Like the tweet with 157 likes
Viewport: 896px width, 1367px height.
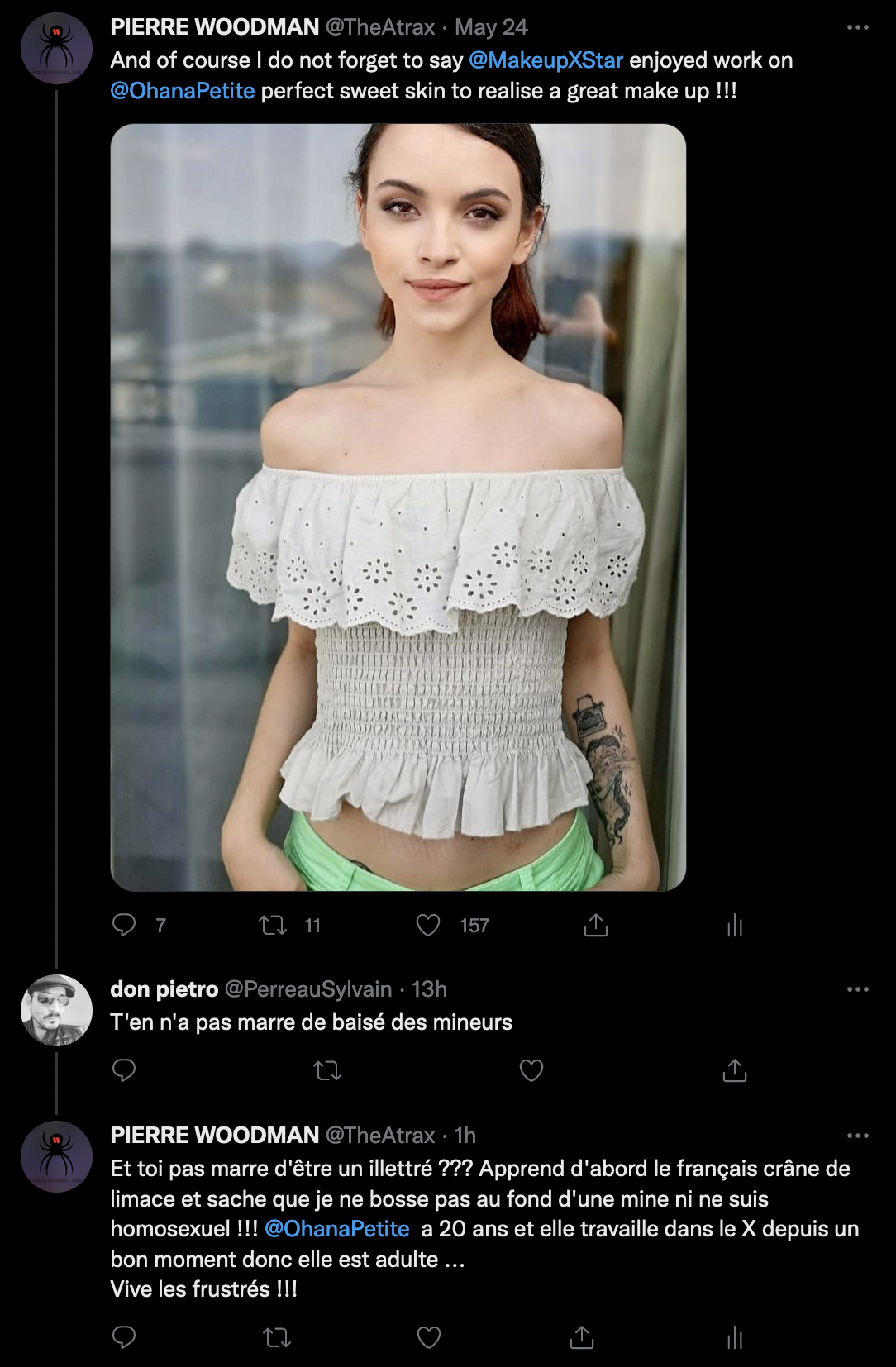[x=428, y=925]
